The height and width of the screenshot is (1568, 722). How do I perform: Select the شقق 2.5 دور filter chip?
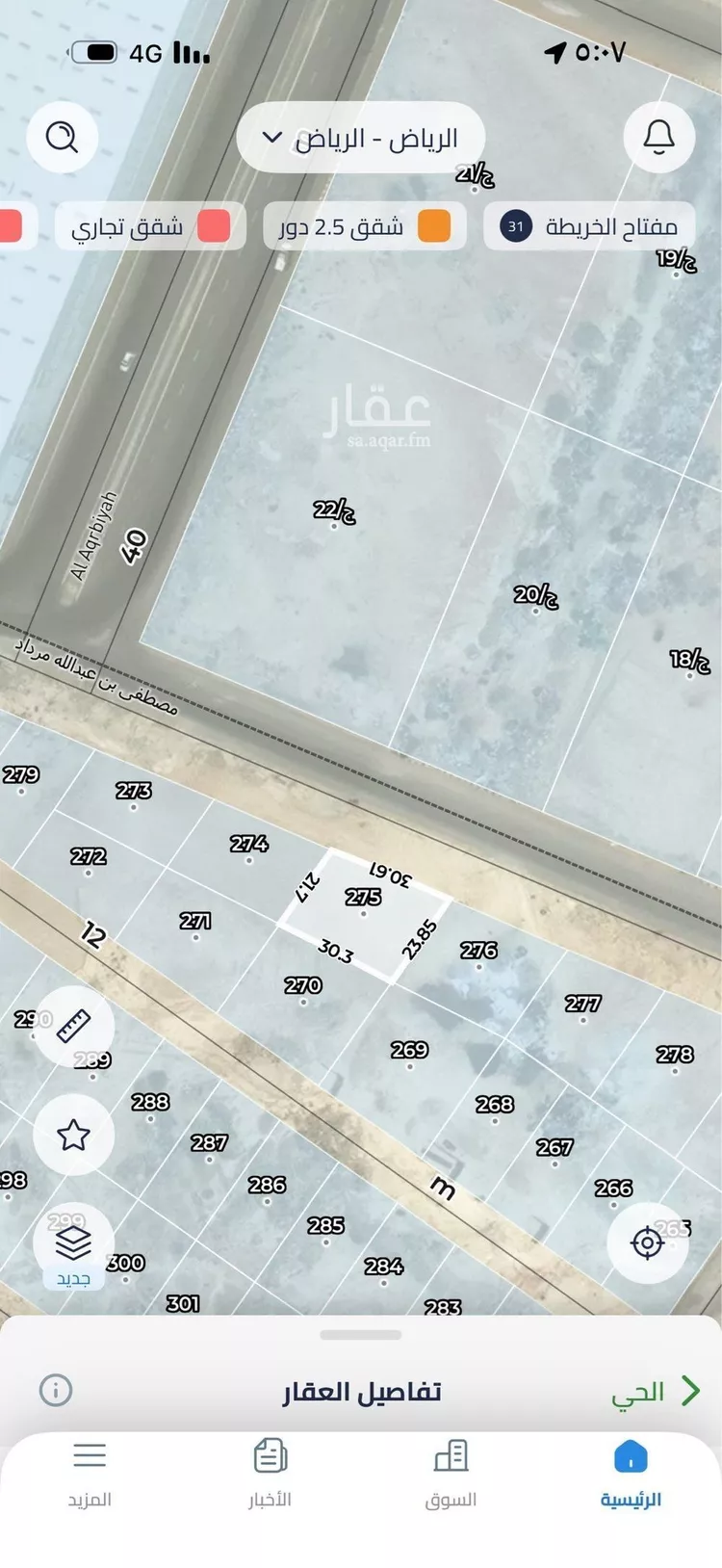pos(365,227)
